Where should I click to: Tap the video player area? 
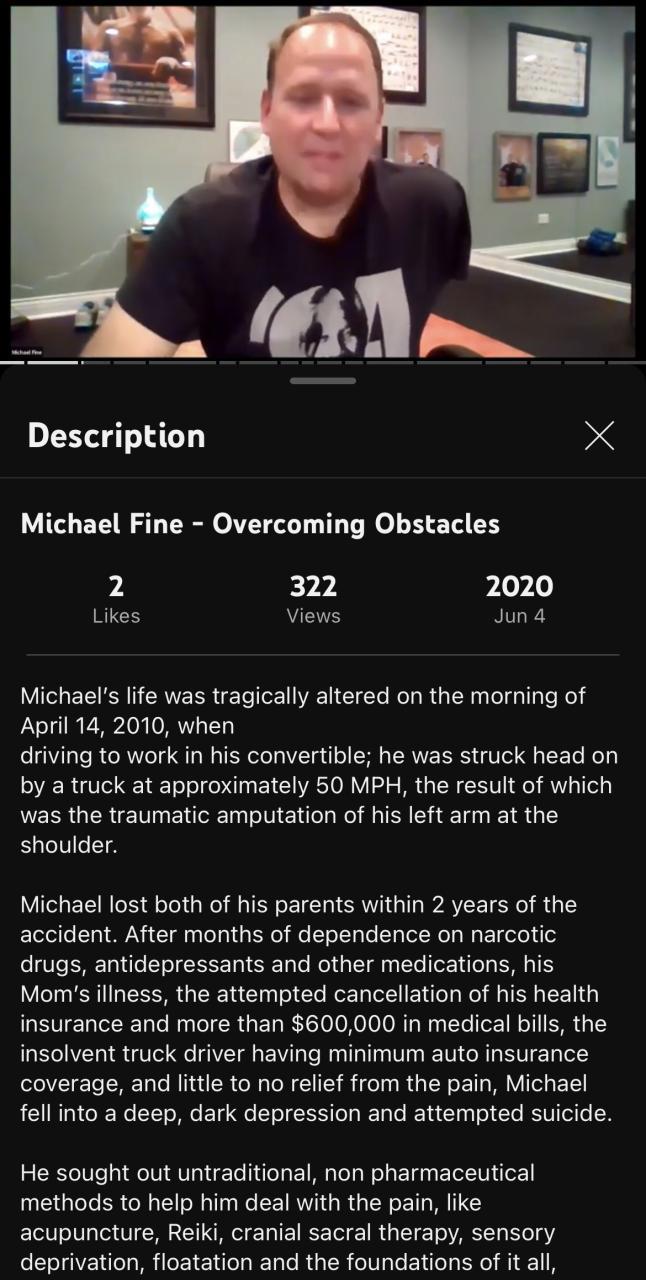pyautogui.click(x=323, y=180)
